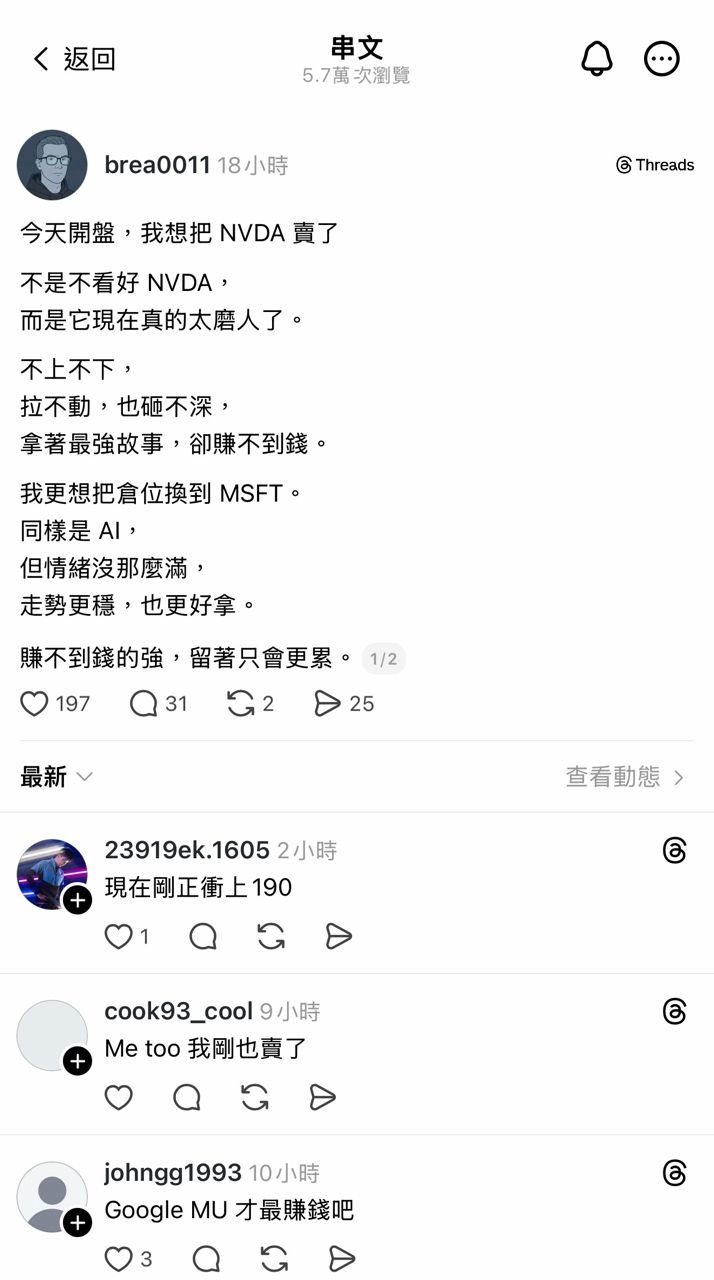Open 查看動態 activity link
This screenshot has height=1280, width=714.
625,777
